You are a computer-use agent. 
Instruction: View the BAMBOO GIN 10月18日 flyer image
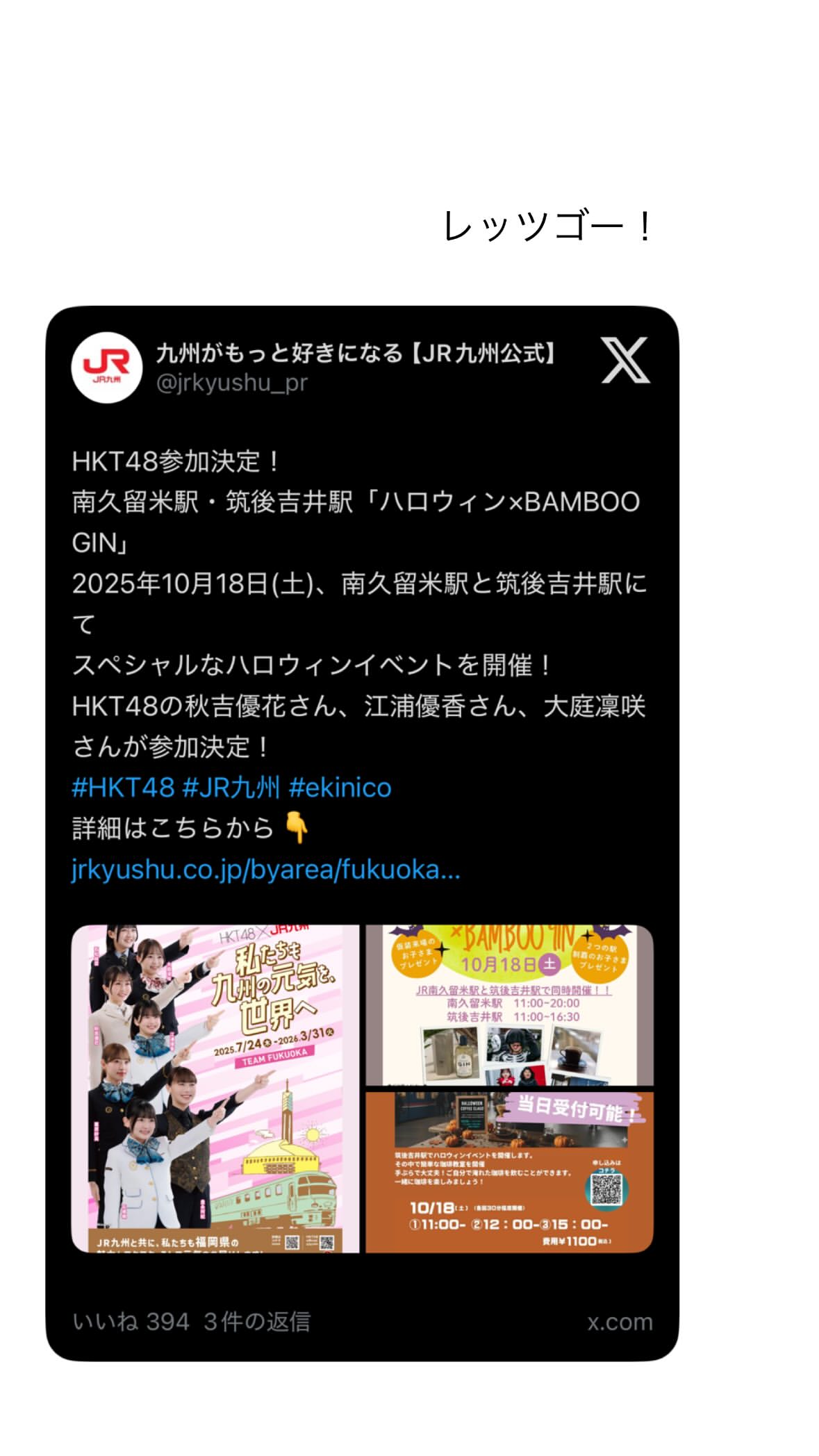pos(509,1004)
